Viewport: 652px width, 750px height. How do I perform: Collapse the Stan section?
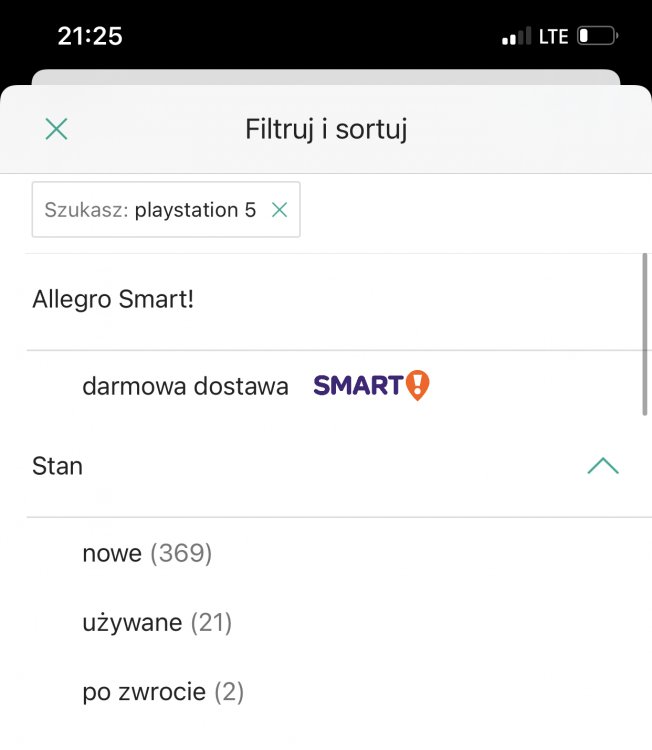click(x=602, y=466)
